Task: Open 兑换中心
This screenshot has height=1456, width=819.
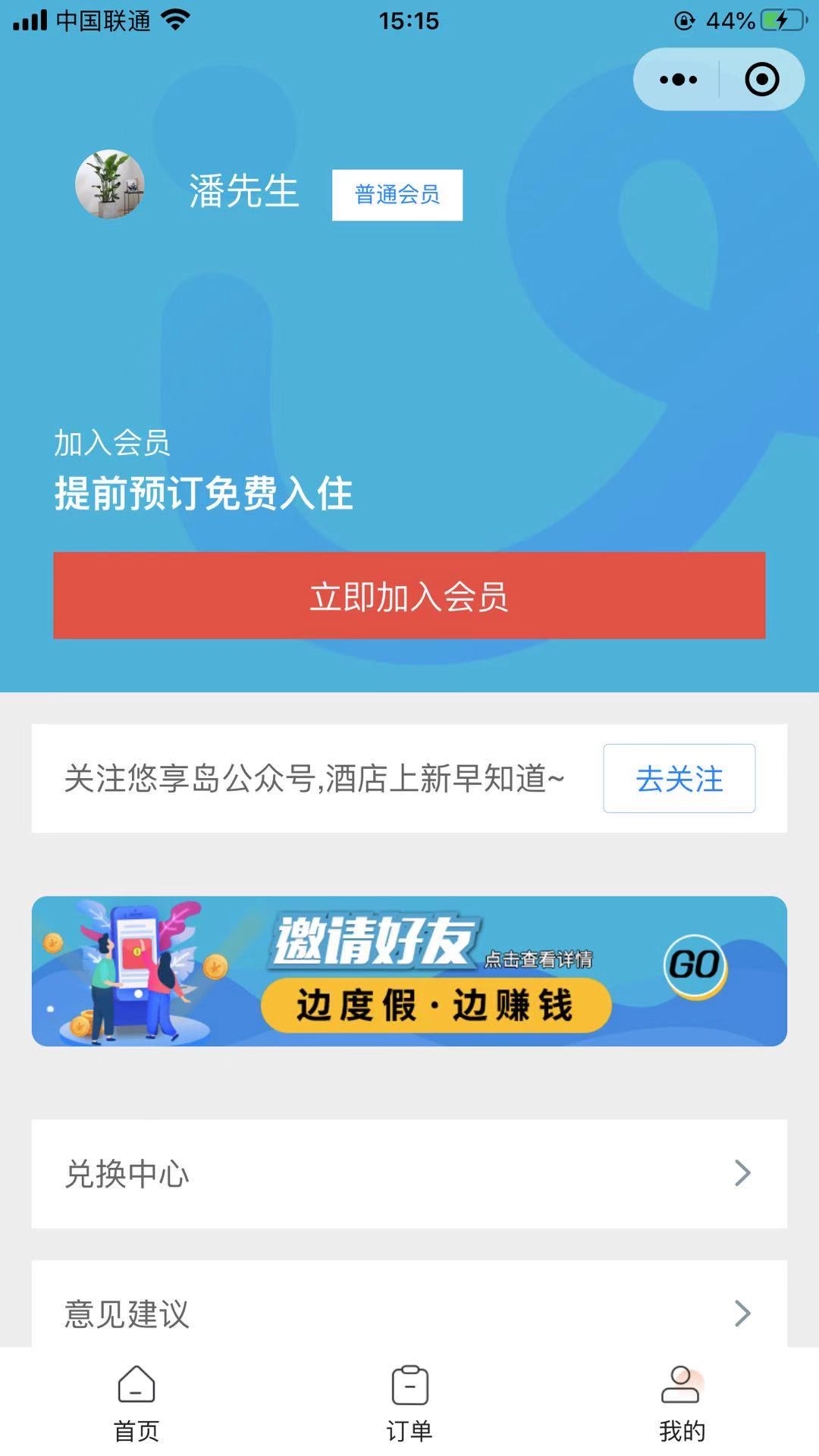Action: pyautogui.click(x=409, y=1173)
